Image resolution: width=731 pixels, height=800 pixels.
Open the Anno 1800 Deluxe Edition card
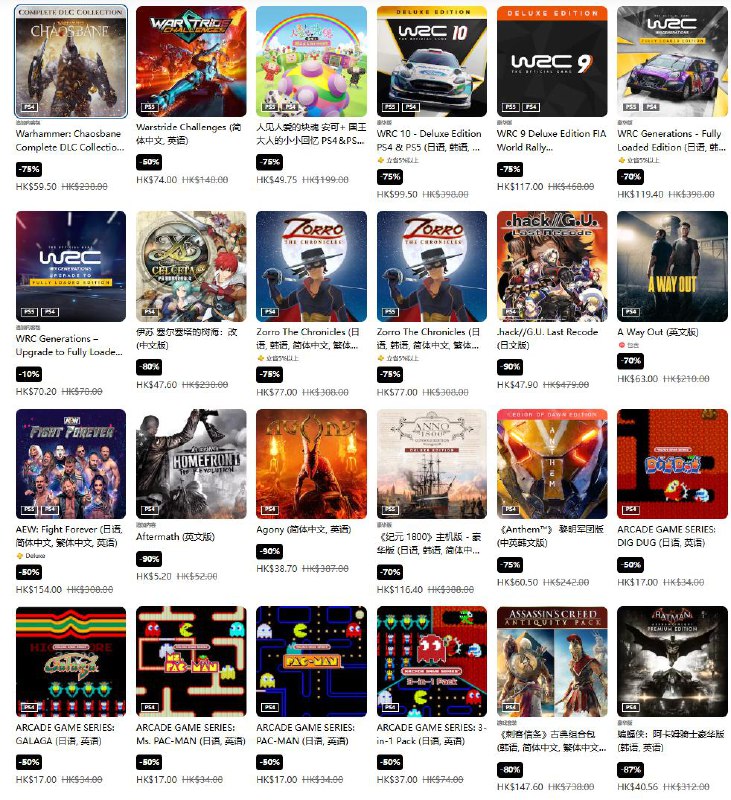(x=431, y=463)
